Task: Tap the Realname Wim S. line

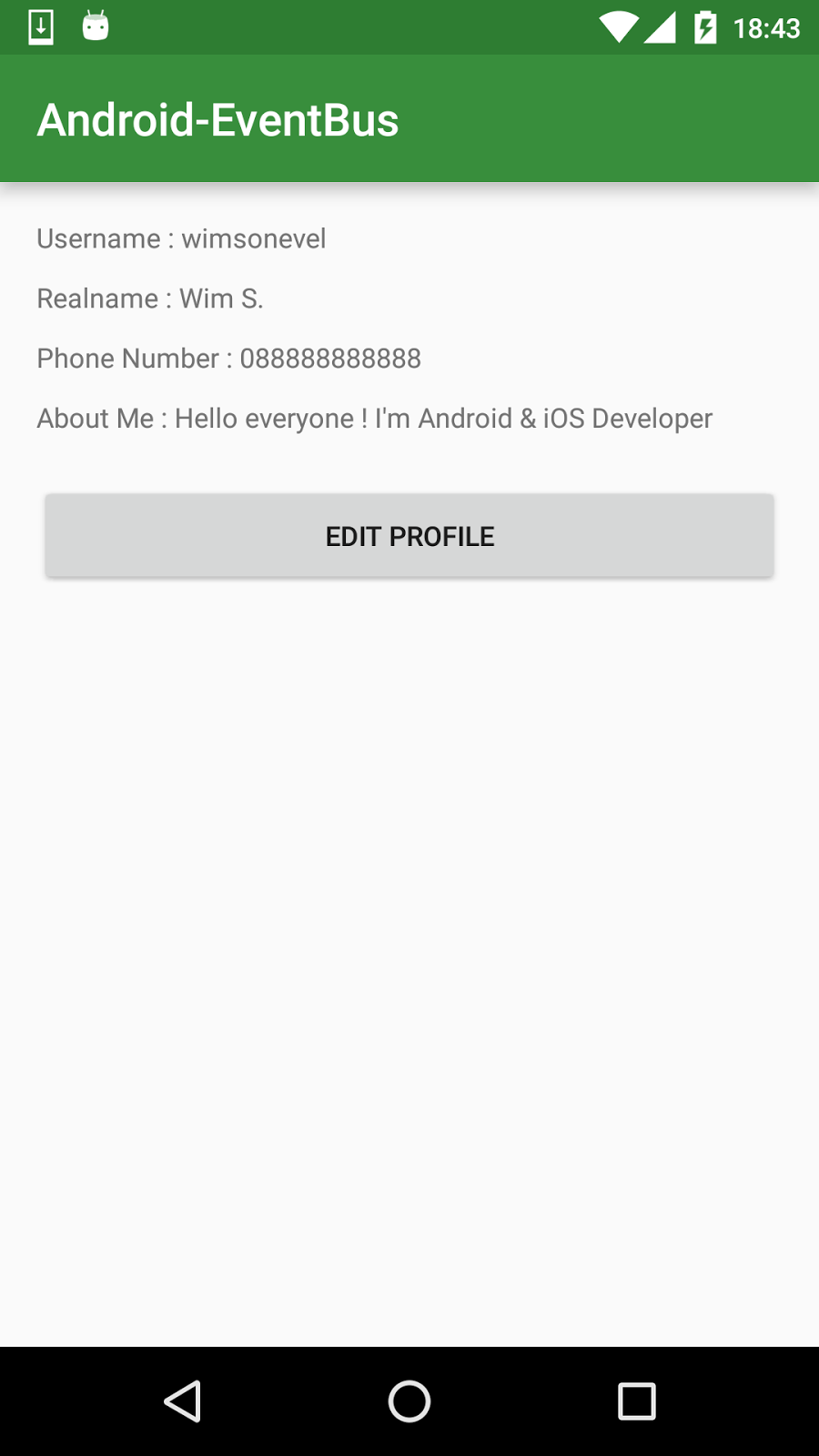Action: (x=149, y=298)
